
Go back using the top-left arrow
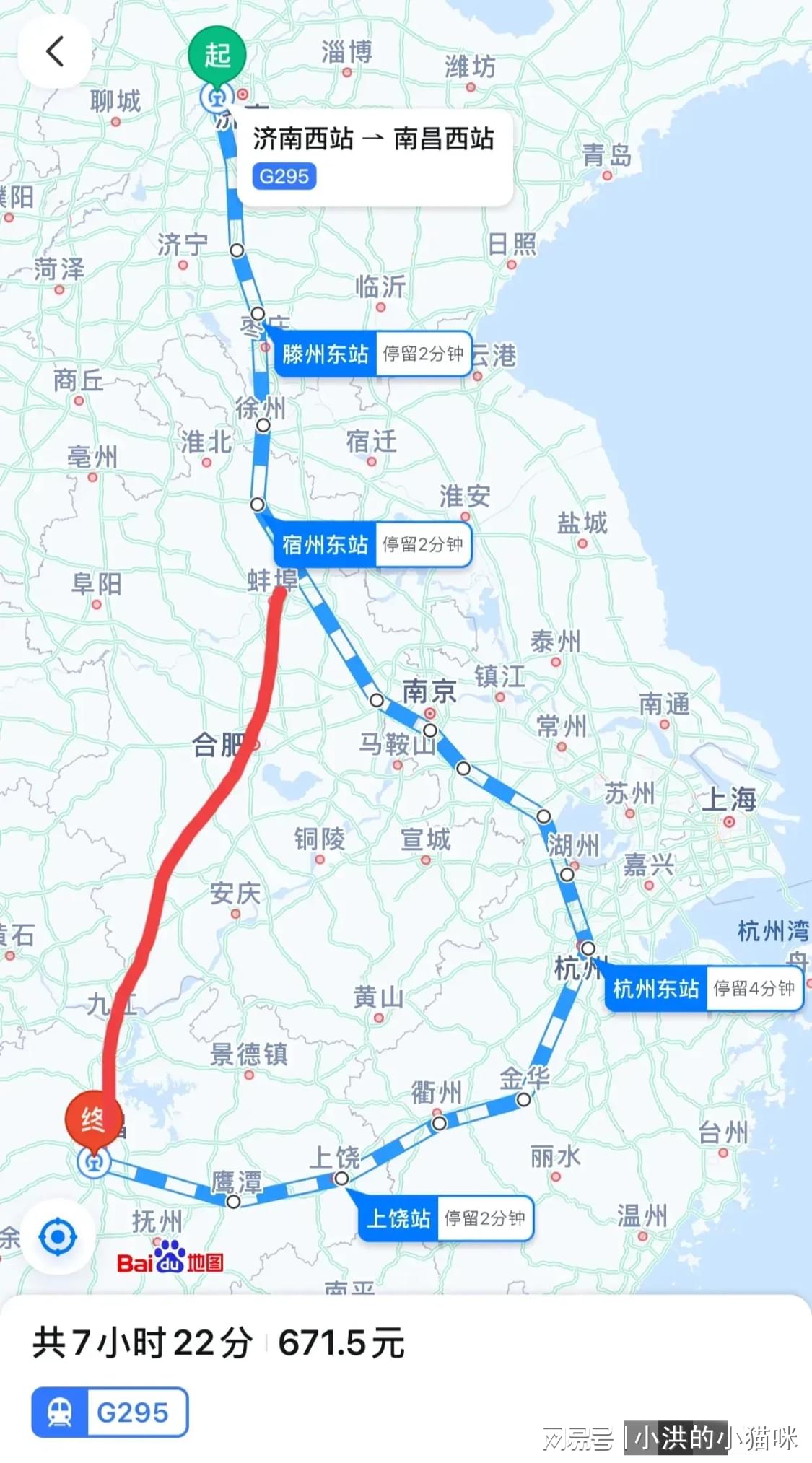[55, 52]
